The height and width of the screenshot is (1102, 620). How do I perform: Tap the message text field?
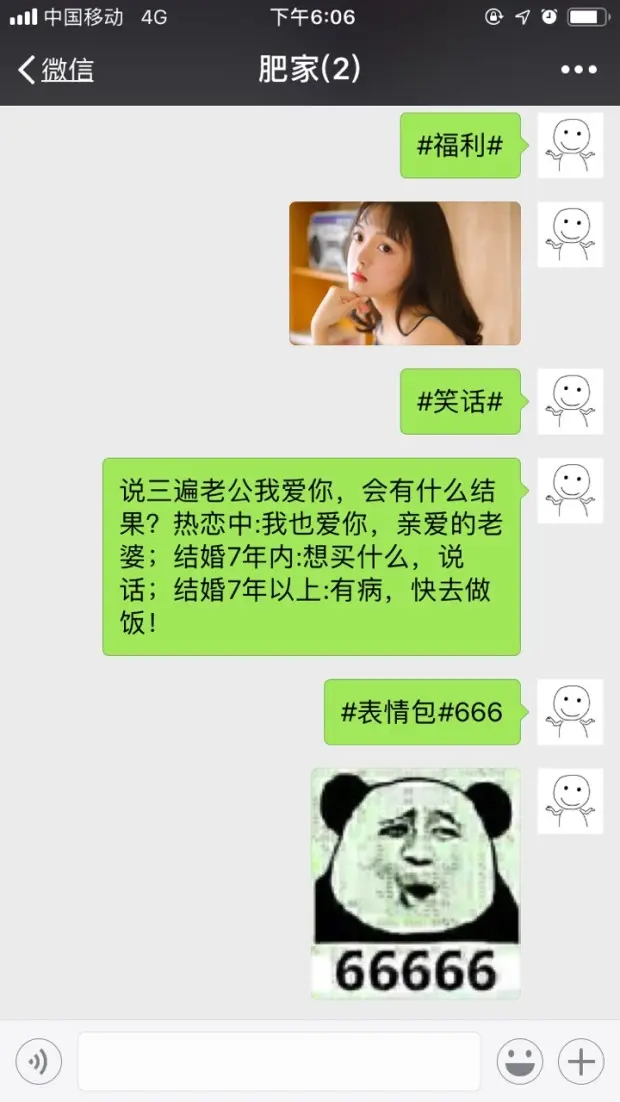(278, 1061)
